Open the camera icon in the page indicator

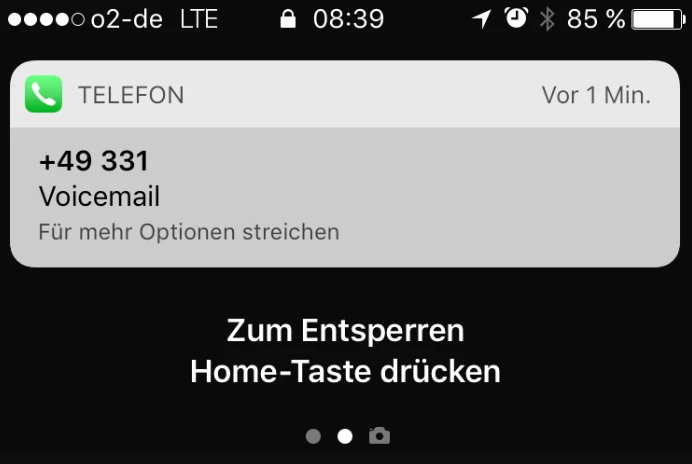(x=379, y=436)
